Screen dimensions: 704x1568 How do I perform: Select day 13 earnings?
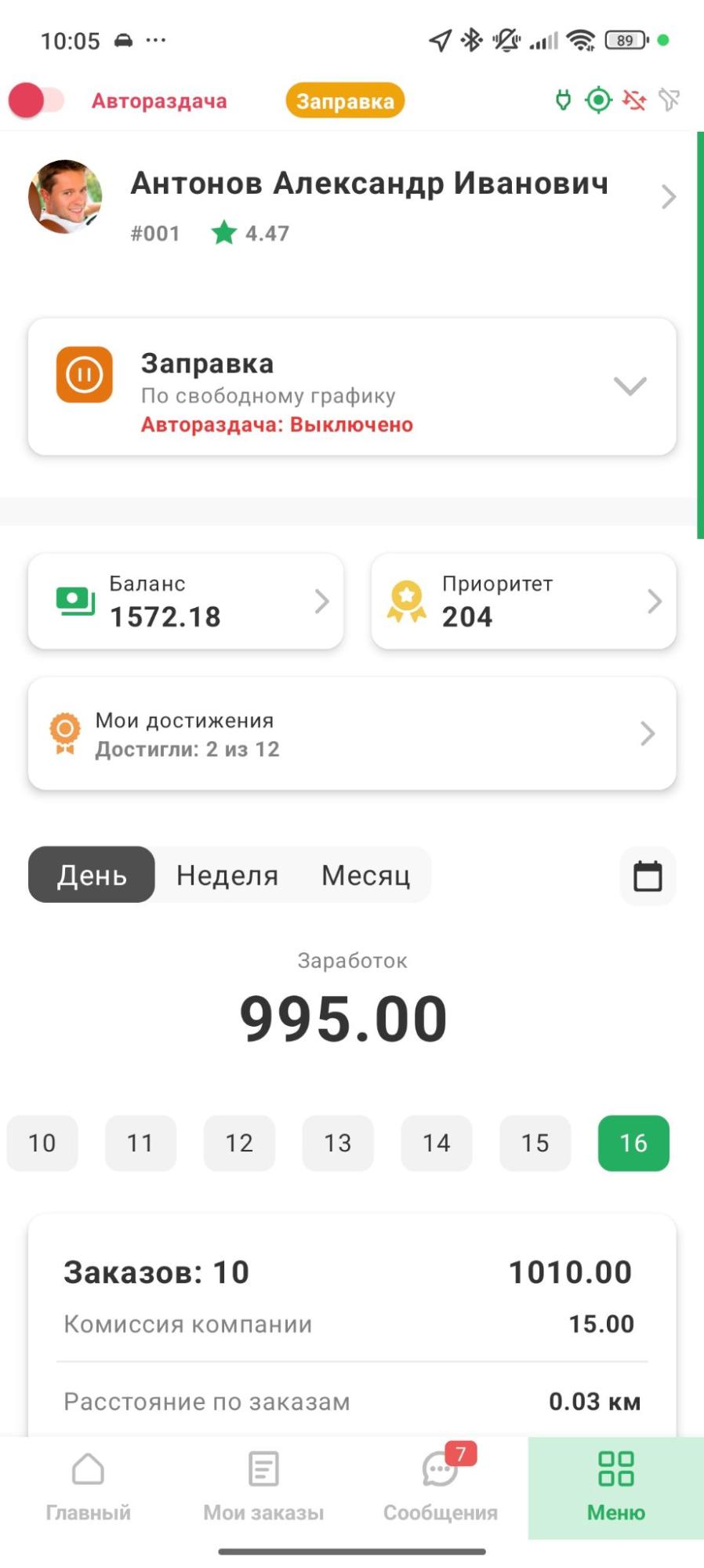338,1143
